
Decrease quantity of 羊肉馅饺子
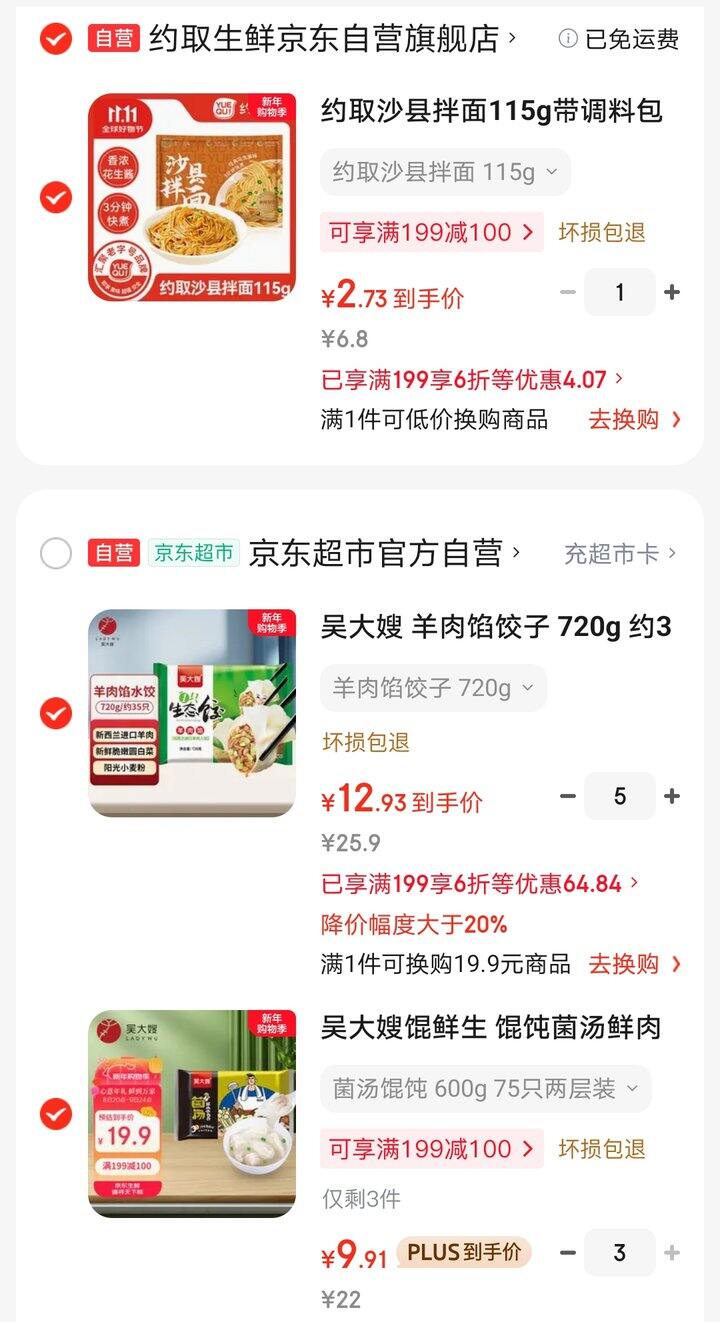point(567,796)
